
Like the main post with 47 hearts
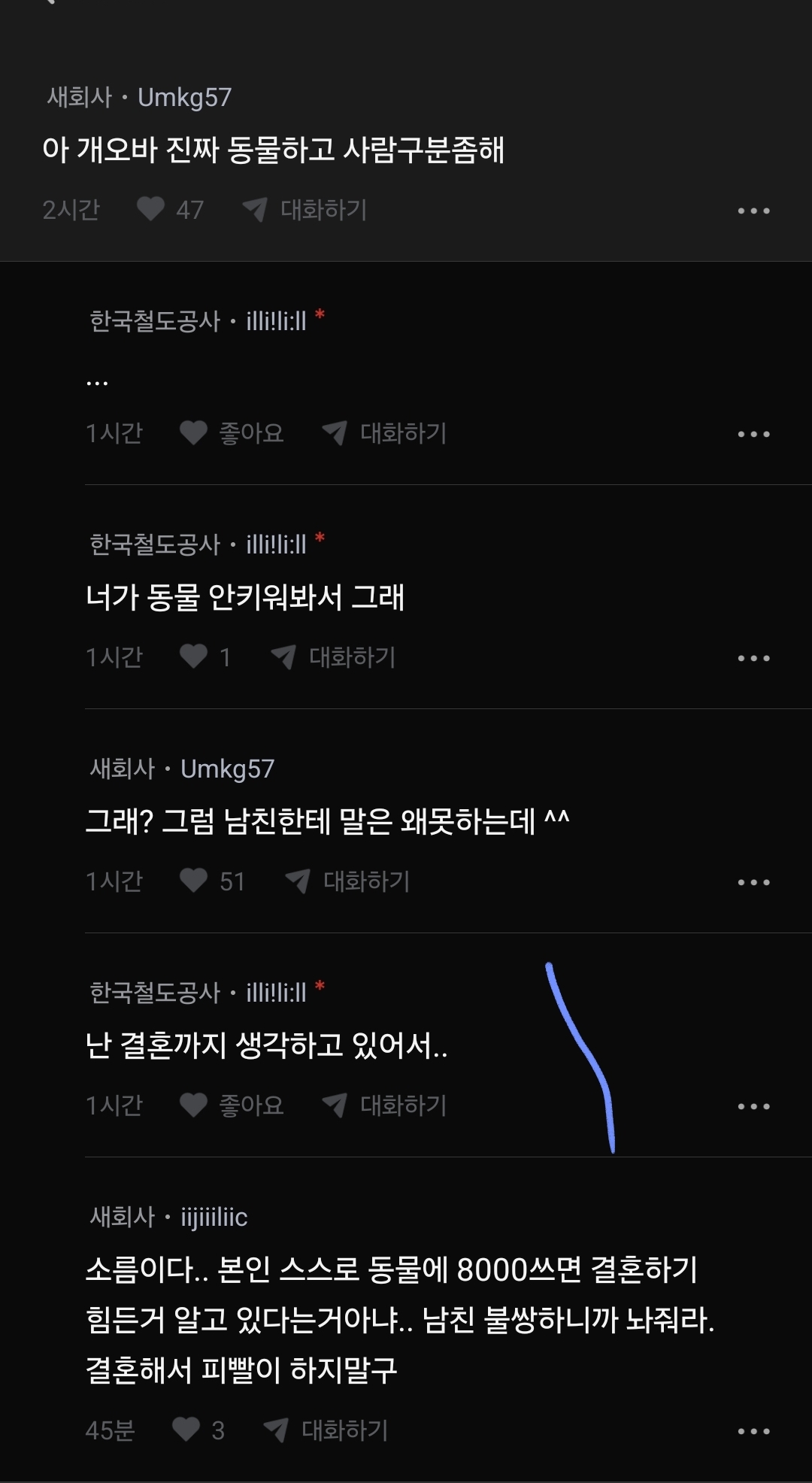(x=151, y=209)
